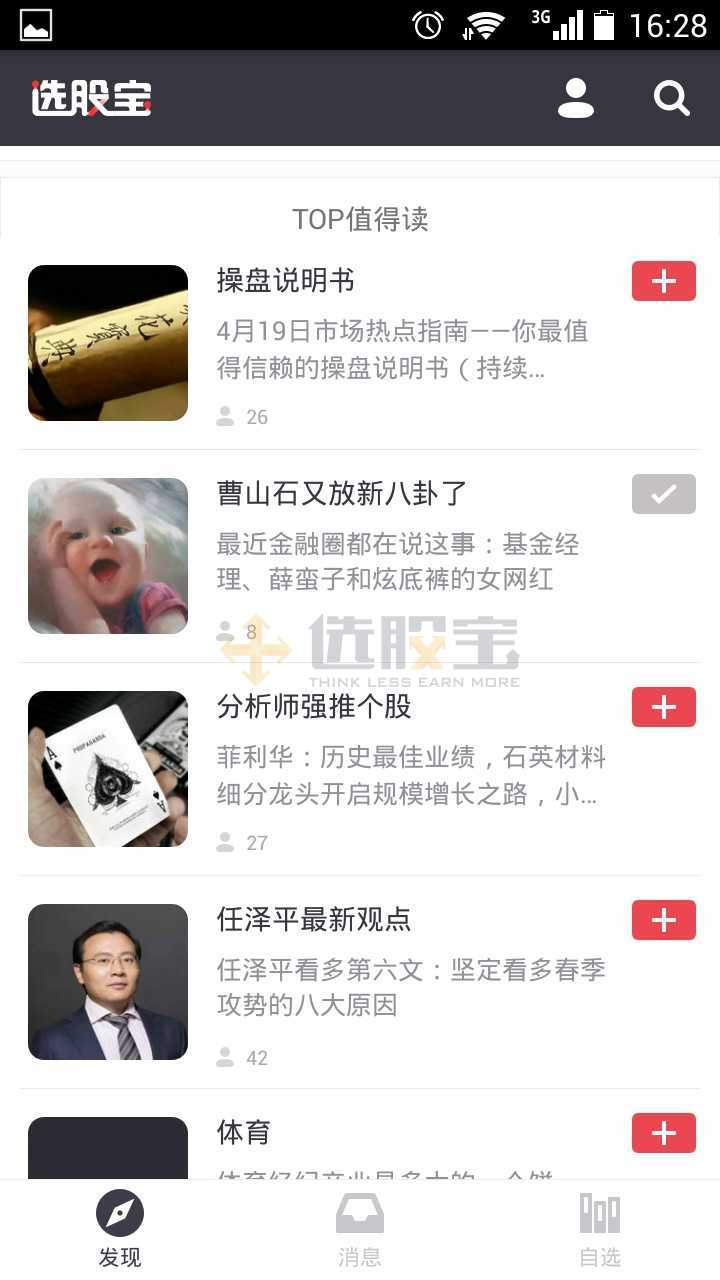720x1280 pixels.
Task: Switch to the 消息 tab
Action: pyautogui.click(x=360, y=1230)
